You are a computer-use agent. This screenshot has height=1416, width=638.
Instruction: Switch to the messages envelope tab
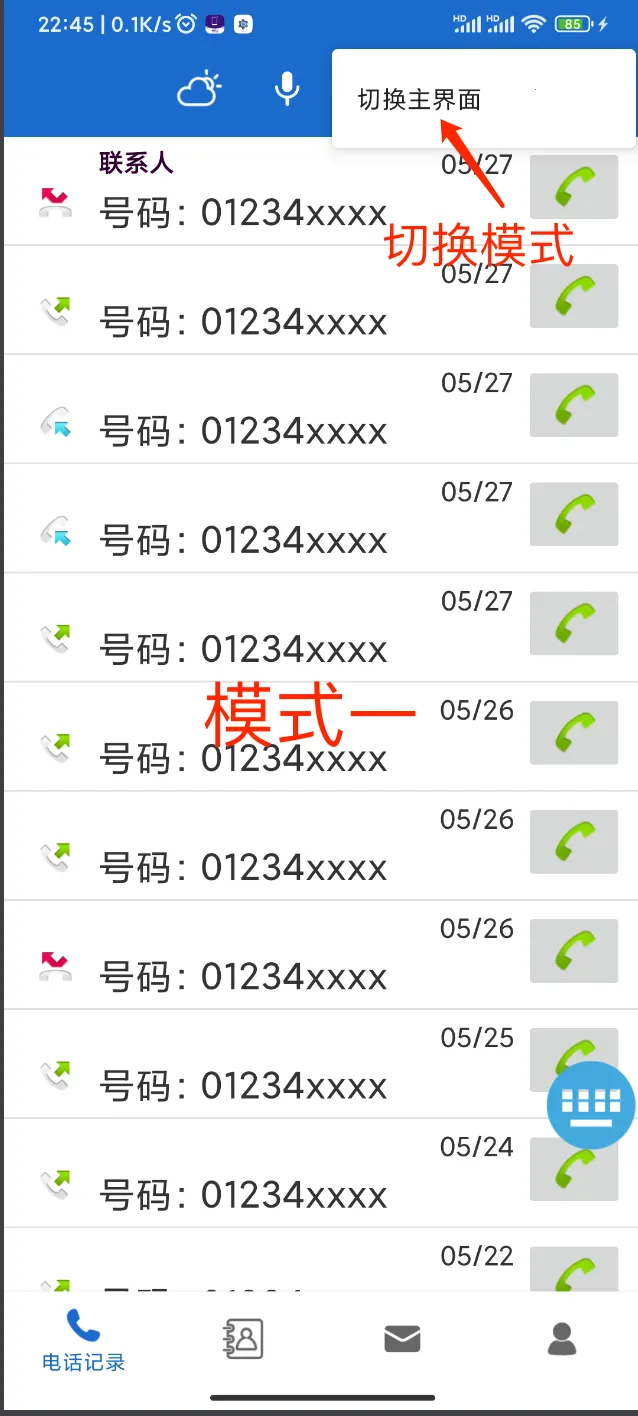[402, 1338]
